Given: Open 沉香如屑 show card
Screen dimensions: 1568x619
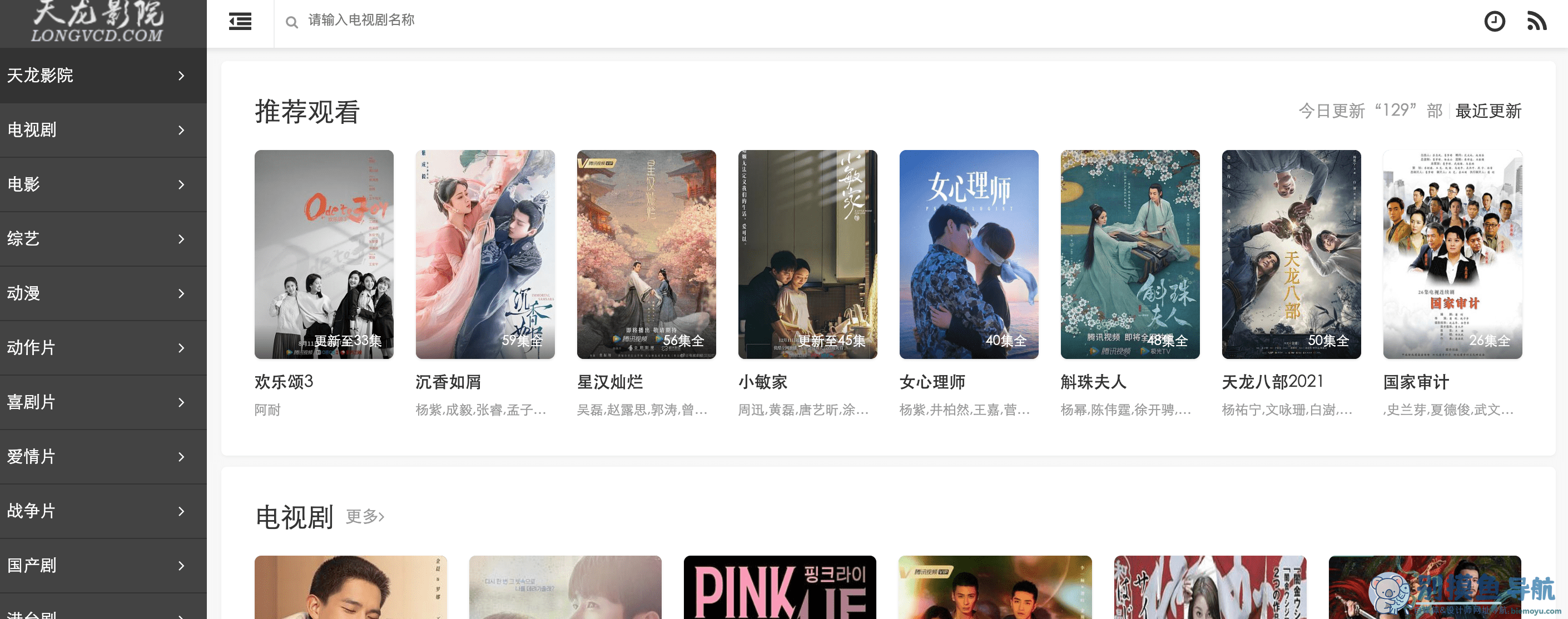Looking at the screenshot, I should coord(484,254).
